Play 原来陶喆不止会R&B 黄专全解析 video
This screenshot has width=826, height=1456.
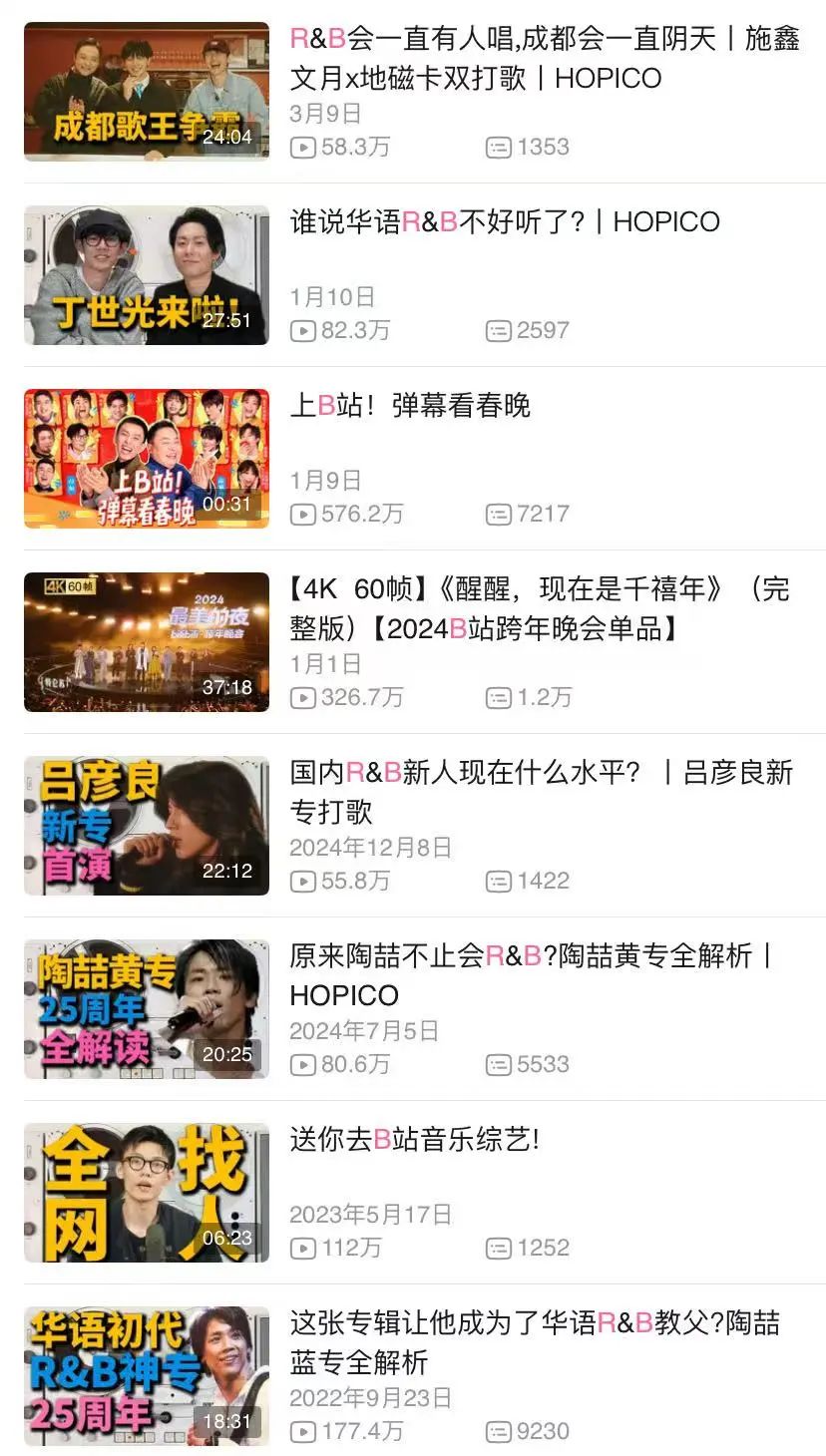coord(147,1009)
